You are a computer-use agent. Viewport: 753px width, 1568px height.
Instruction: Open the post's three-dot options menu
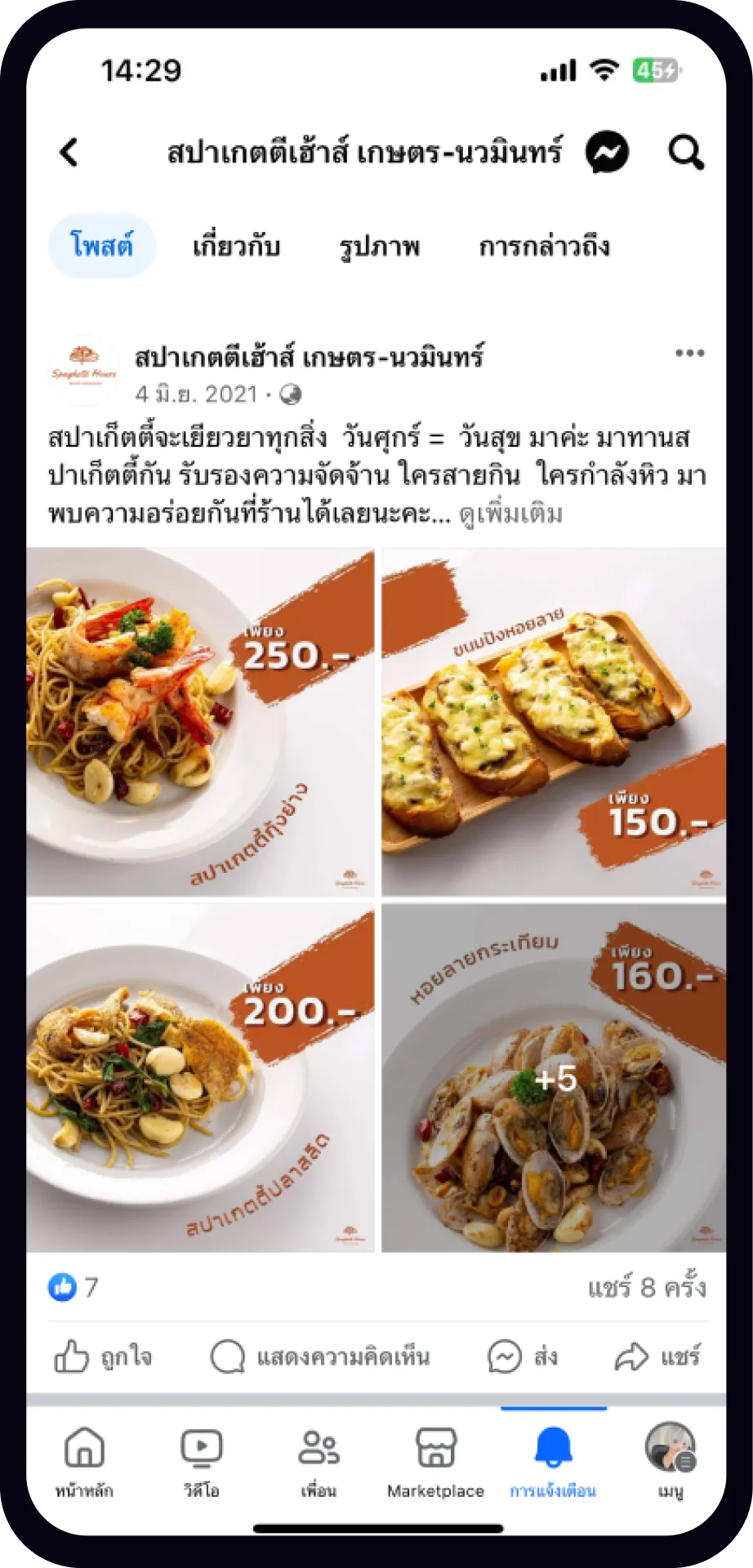point(689,353)
